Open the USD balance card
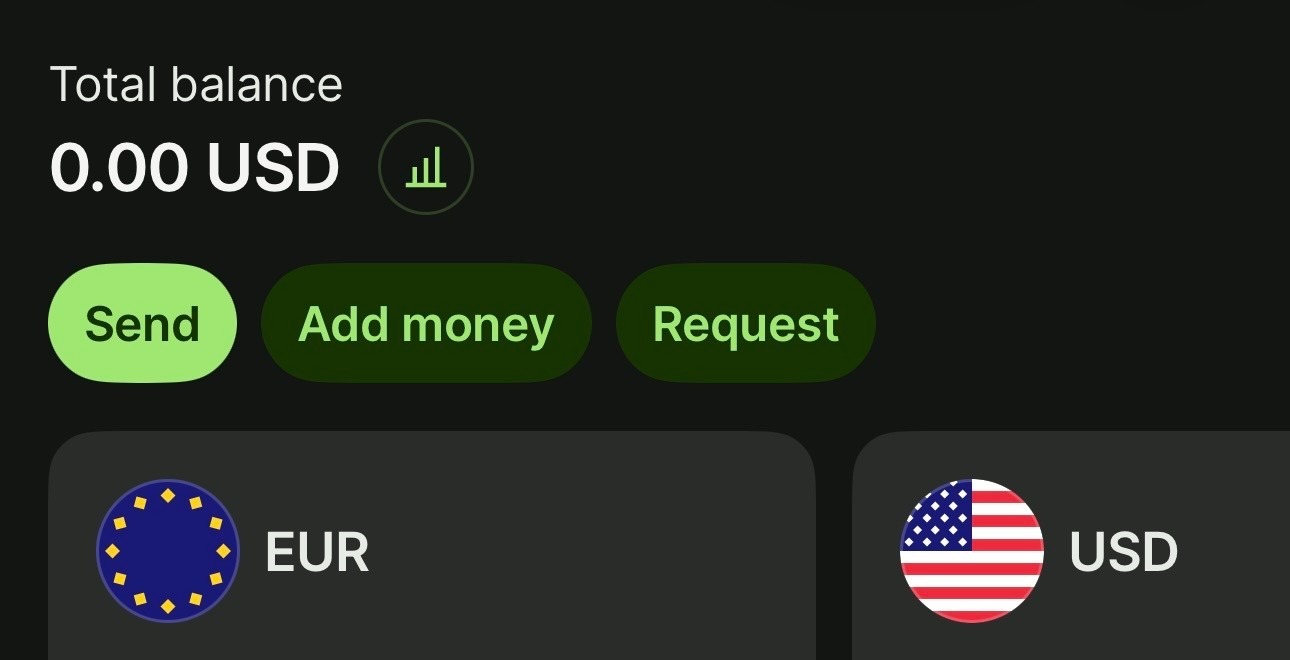 pyautogui.click(x=1070, y=550)
